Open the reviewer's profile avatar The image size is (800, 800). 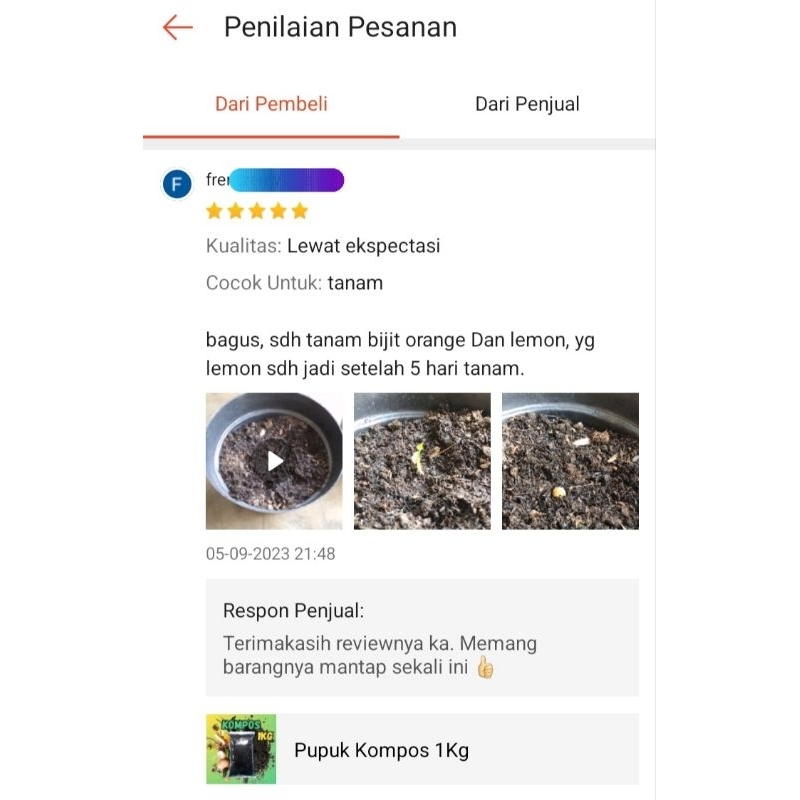tap(177, 184)
